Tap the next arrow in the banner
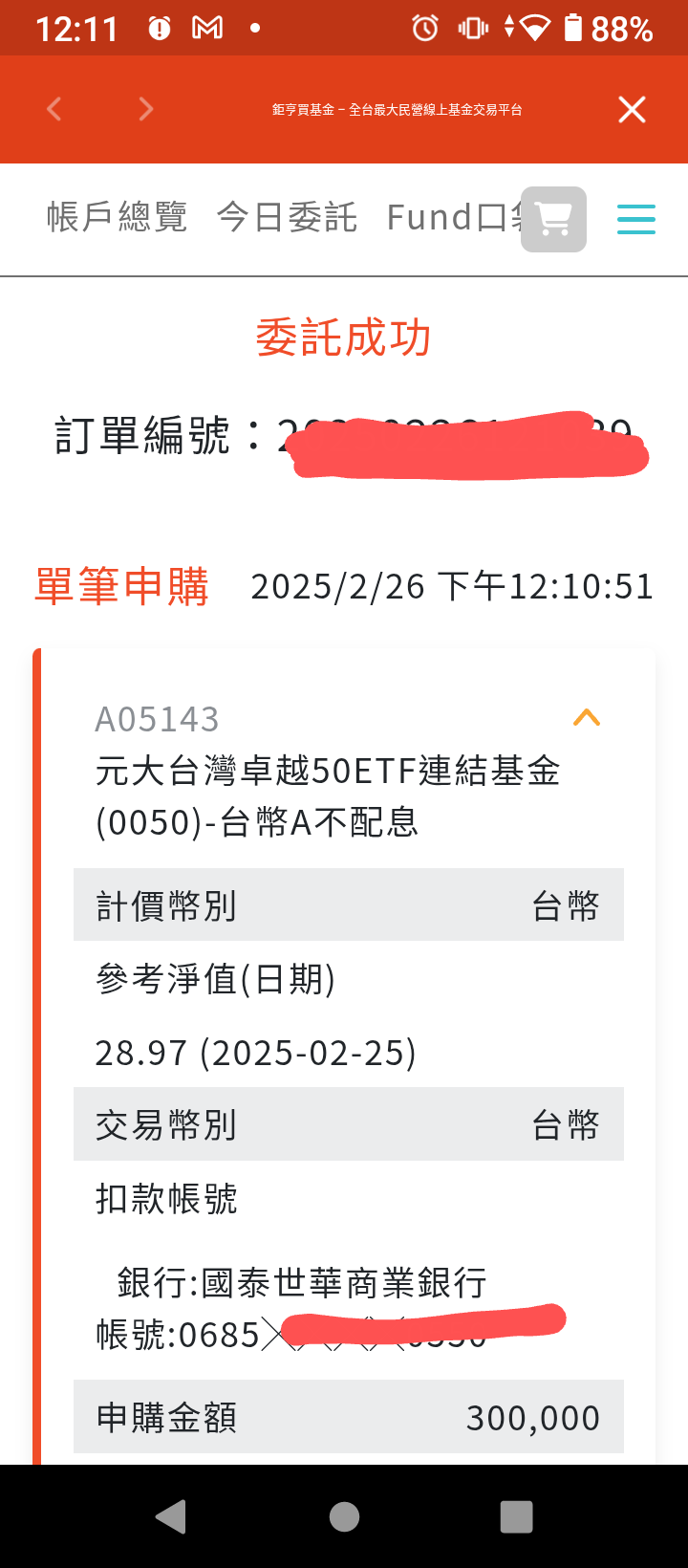Image resolution: width=688 pixels, height=1568 pixels. tap(145, 109)
